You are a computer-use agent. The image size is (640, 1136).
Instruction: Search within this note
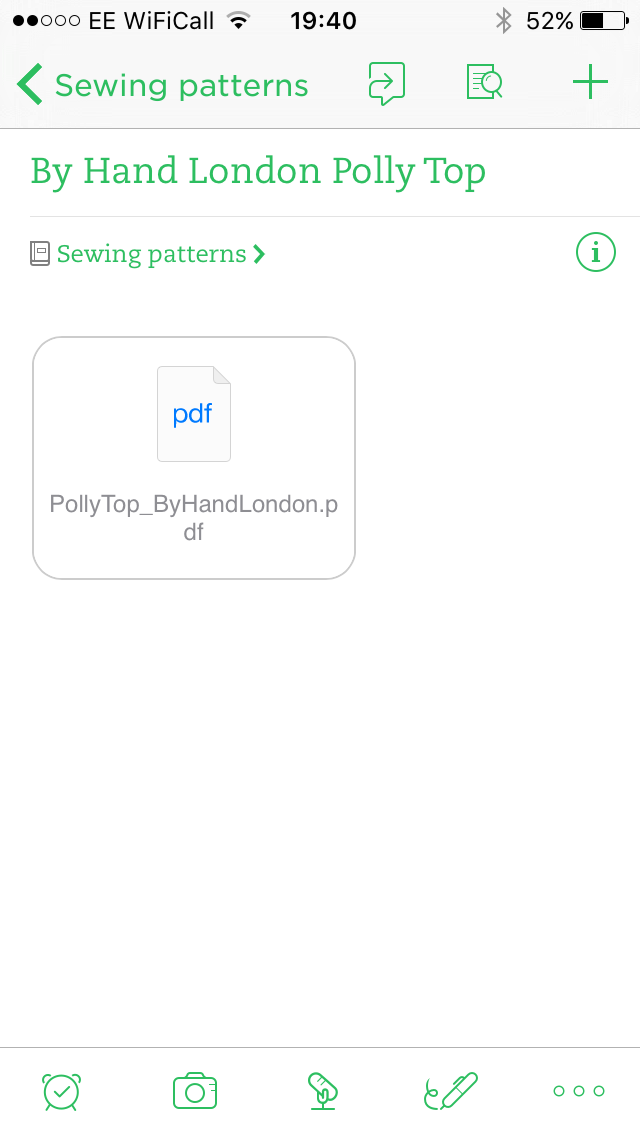(485, 83)
